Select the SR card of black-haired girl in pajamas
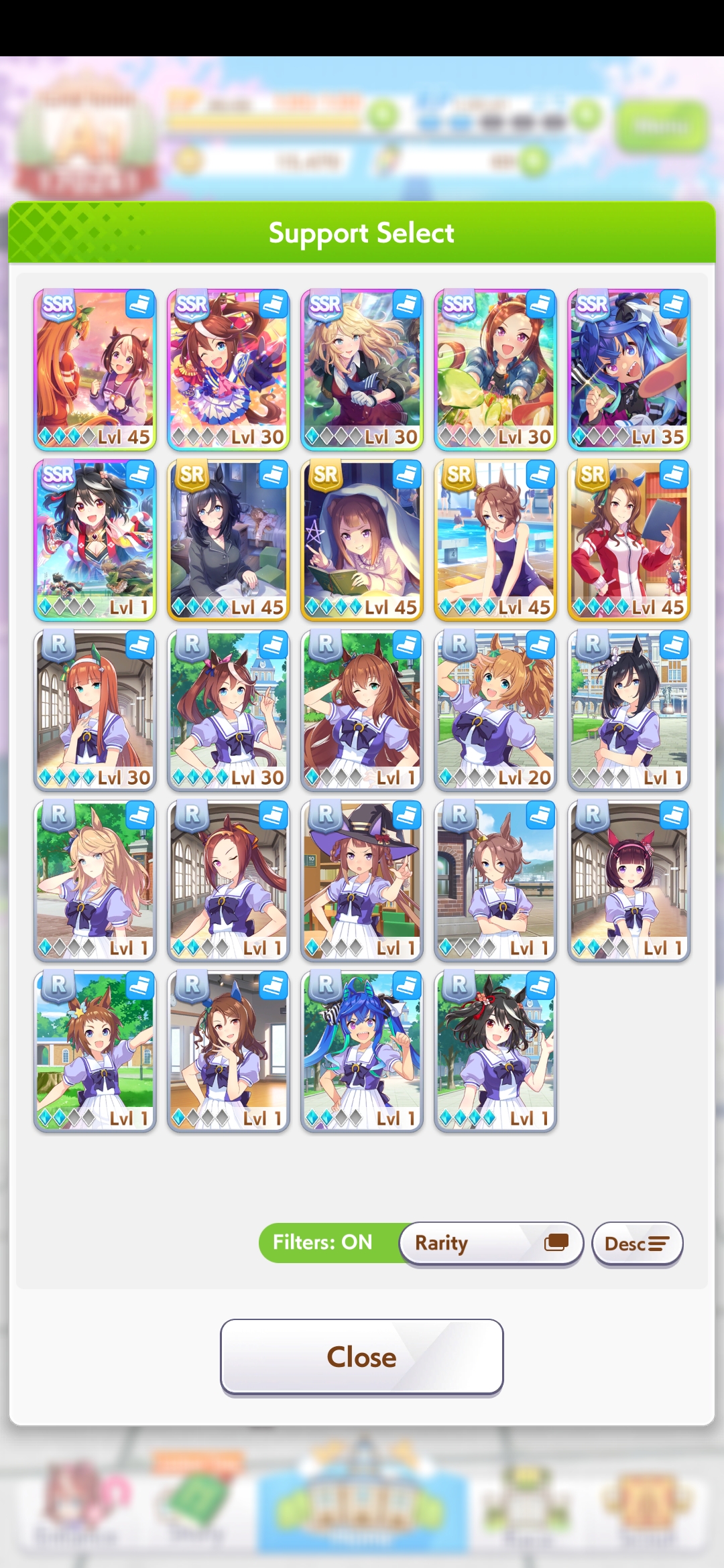724x1568 pixels. 229,539
